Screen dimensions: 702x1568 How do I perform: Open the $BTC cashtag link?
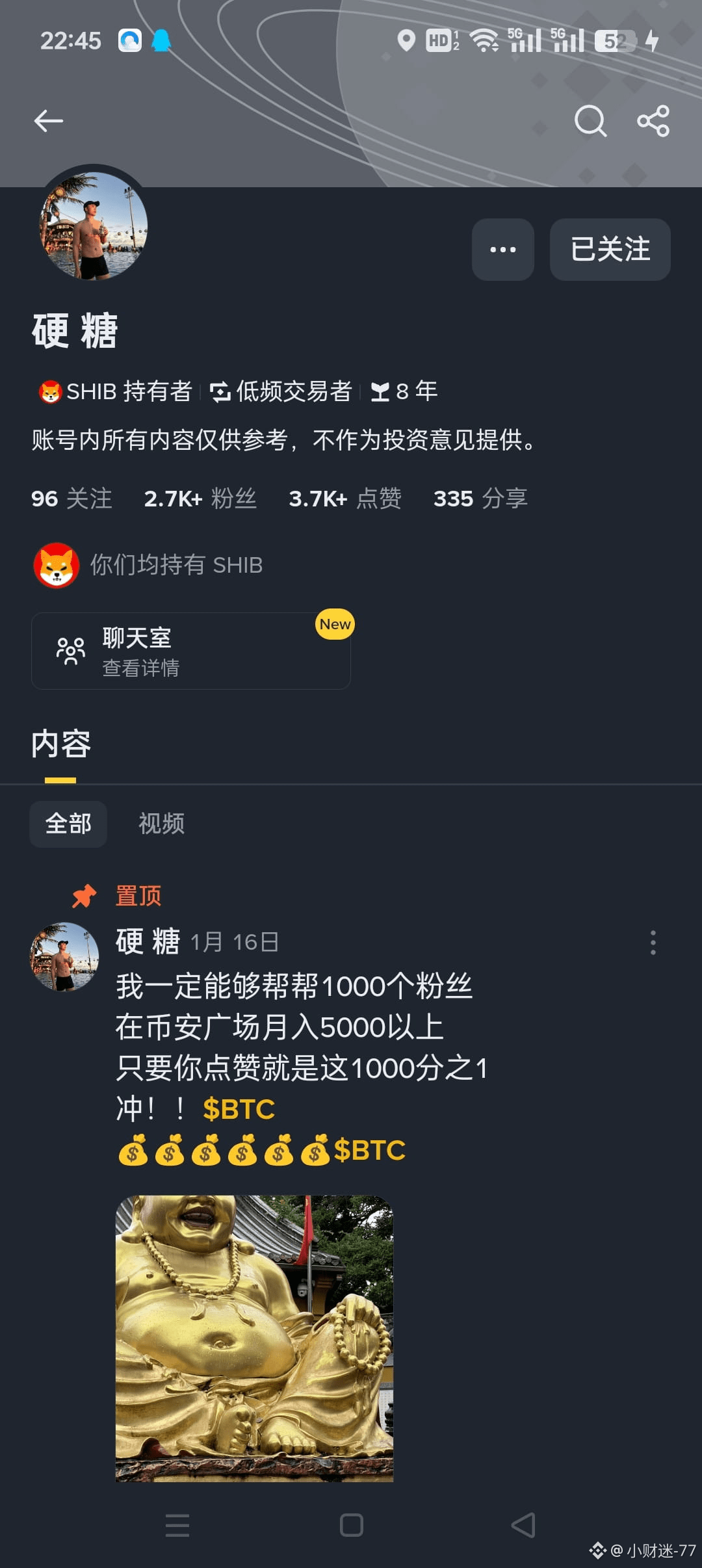click(x=237, y=1108)
